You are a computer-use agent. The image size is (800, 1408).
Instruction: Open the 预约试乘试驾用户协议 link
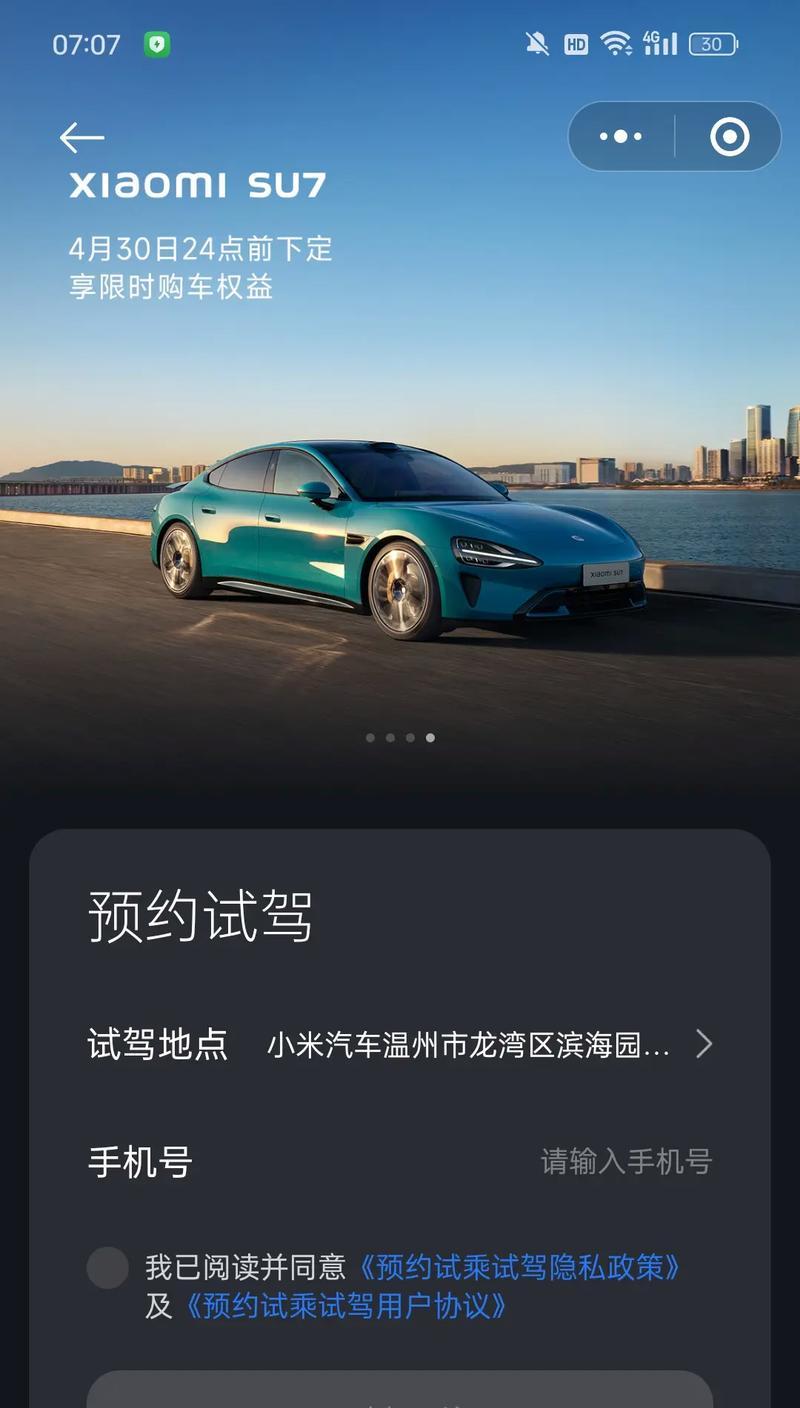tap(345, 1306)
